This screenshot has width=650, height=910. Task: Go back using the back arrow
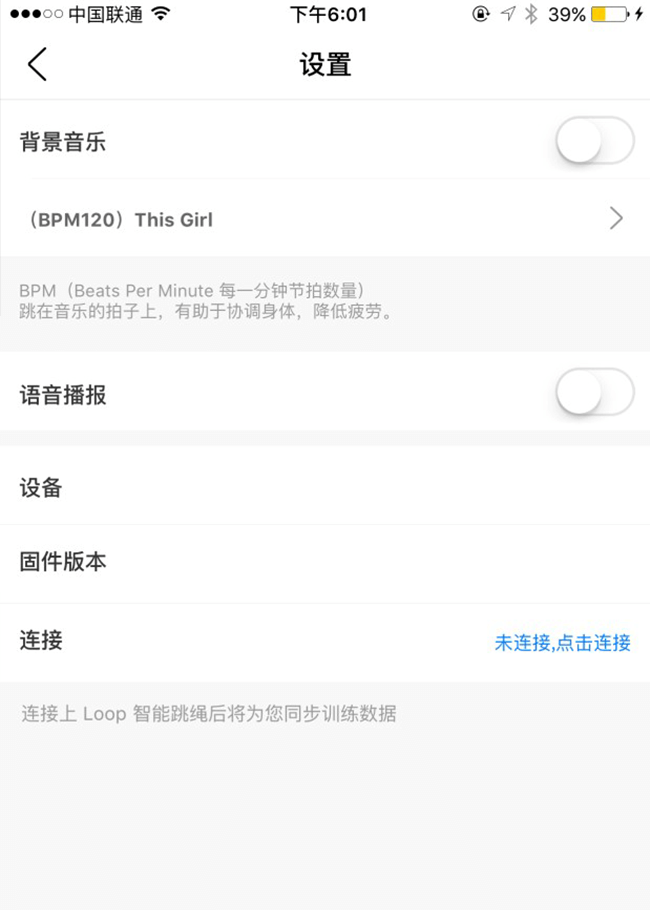click(x=37, y=65)
